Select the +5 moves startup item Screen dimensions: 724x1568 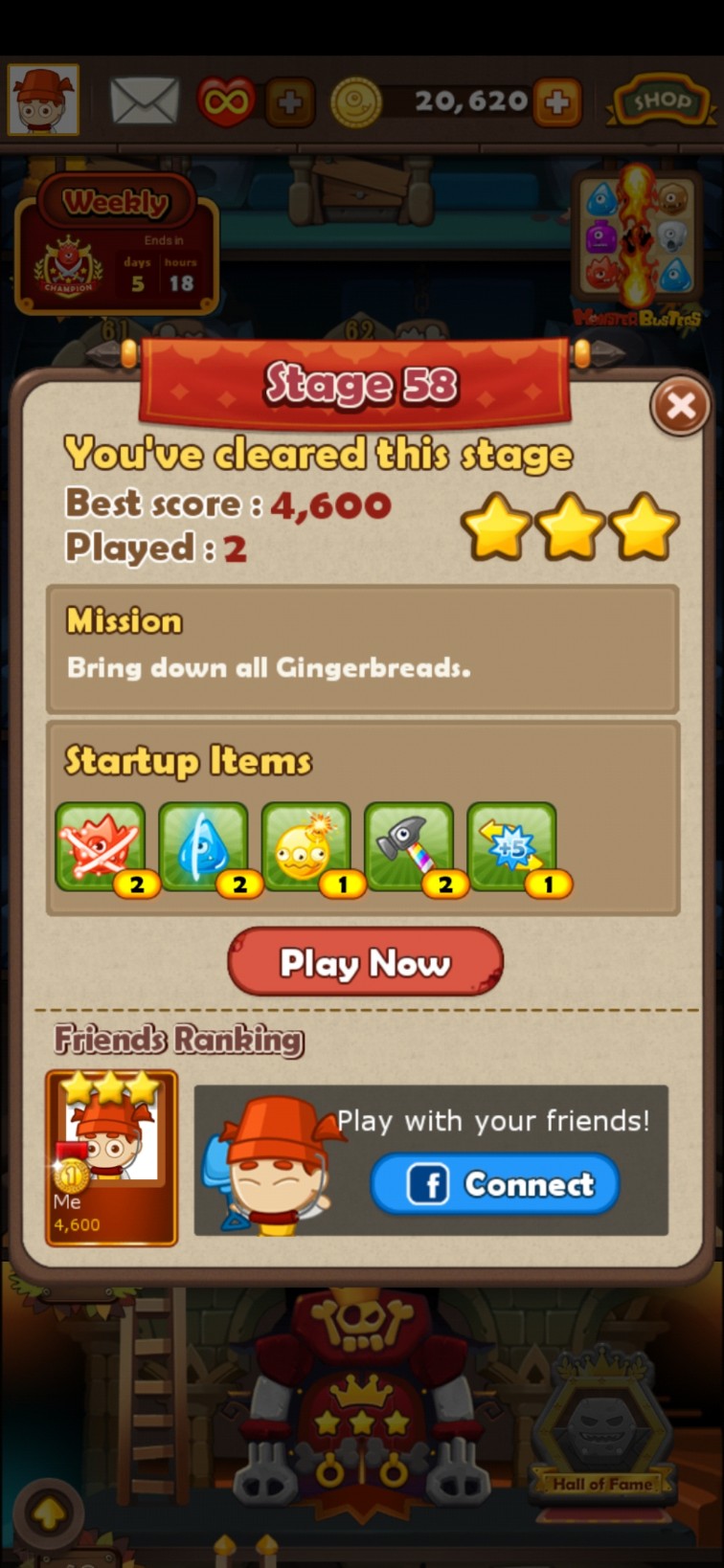point(511,847)
